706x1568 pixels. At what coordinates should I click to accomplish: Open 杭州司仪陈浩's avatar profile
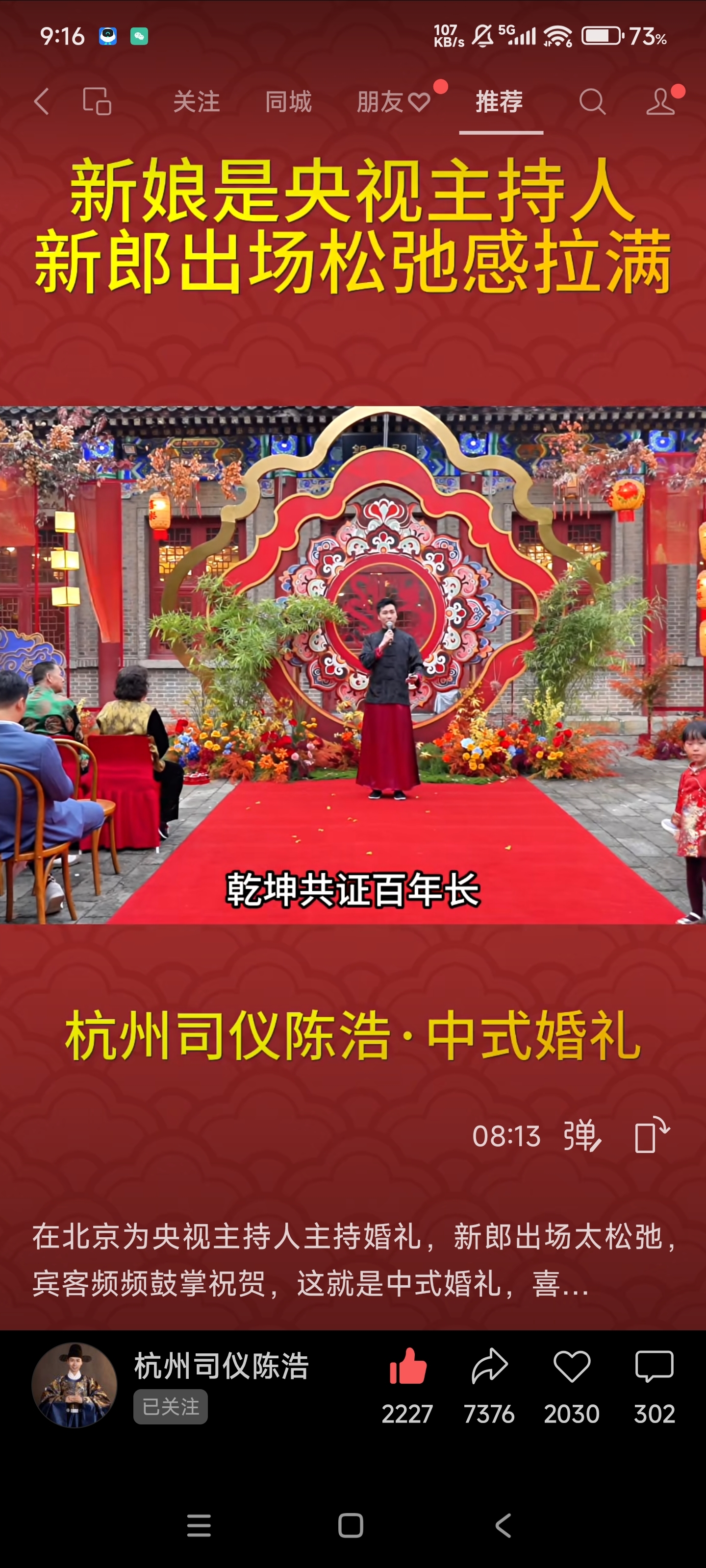[x=75, y=1385]
